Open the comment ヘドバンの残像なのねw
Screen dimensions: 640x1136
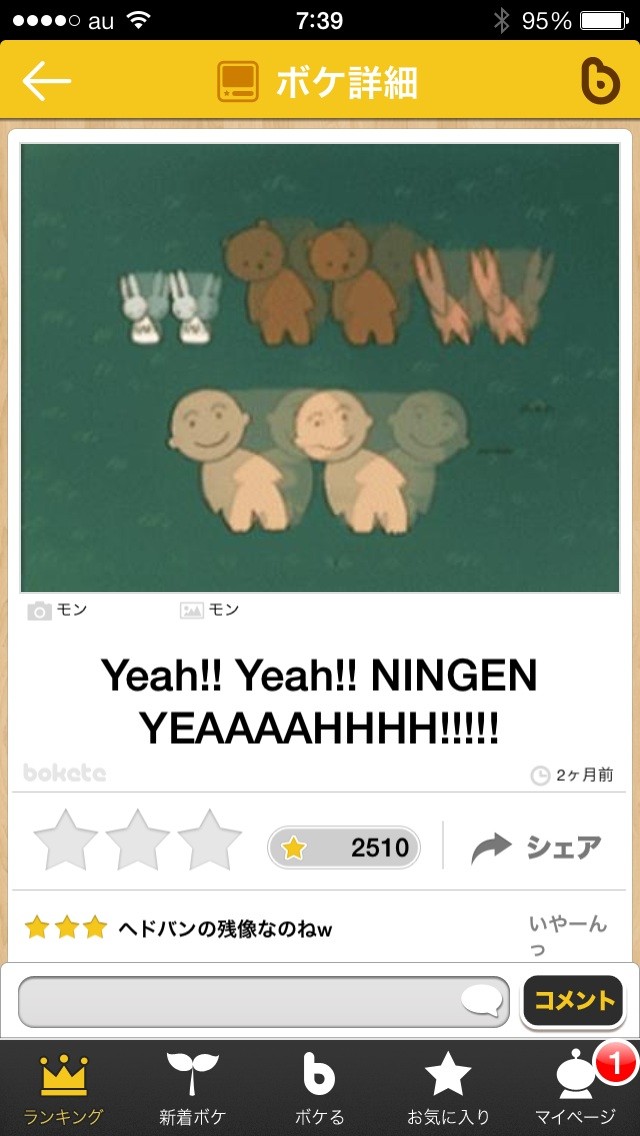click(x=225, y=929)
